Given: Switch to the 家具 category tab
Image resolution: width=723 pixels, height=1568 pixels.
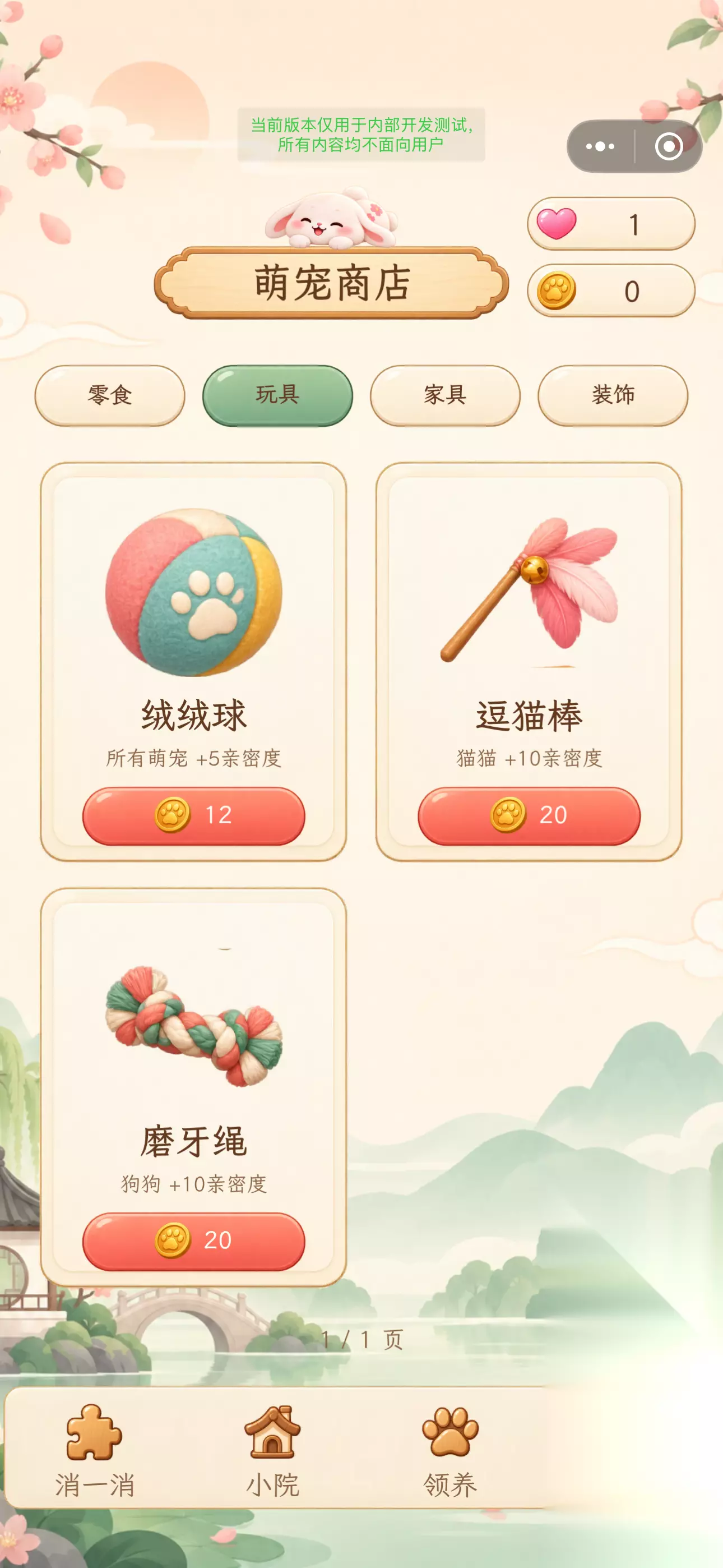Looking at the screenshot, I should click(x=445, y=395).
